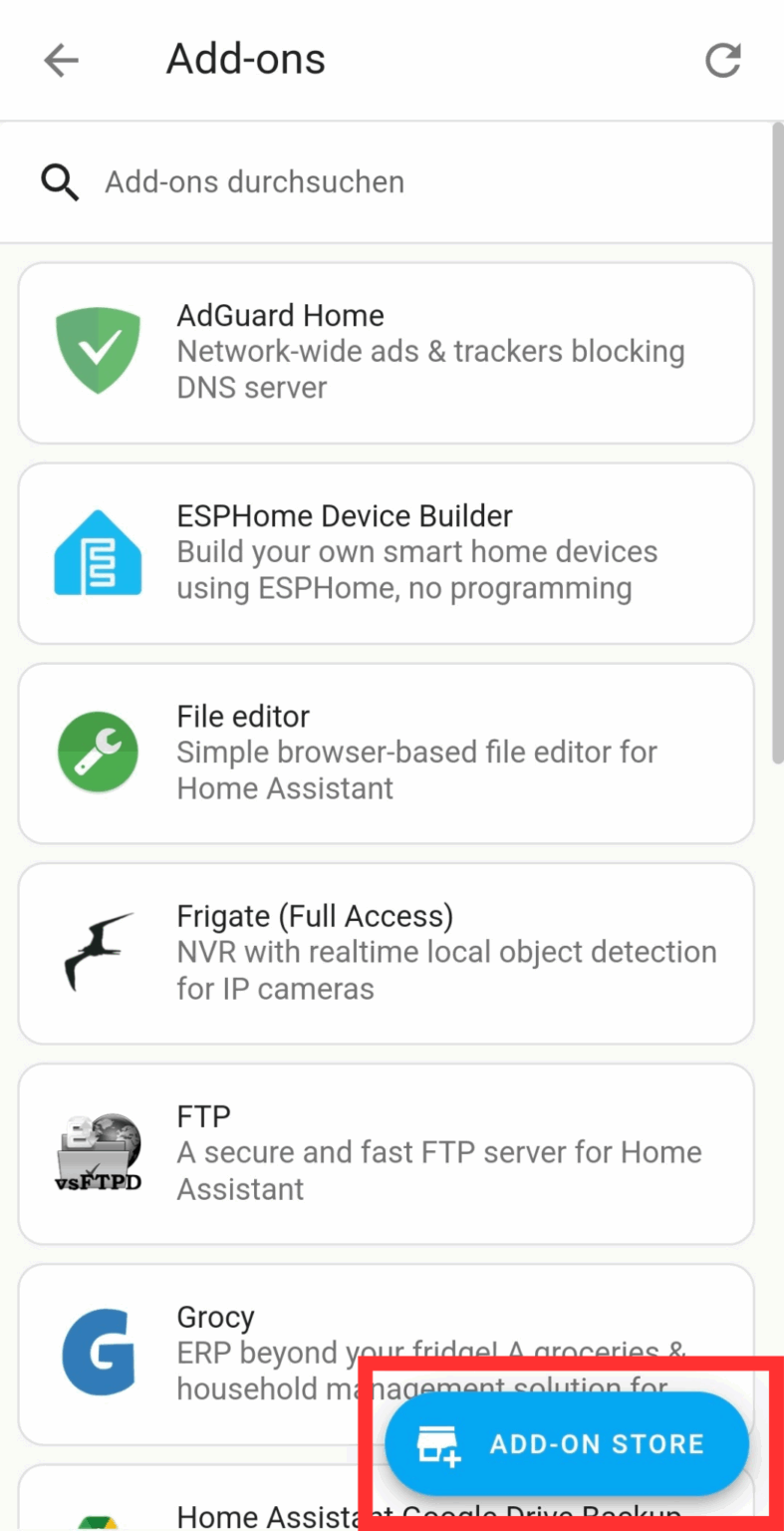Select the Frigate NVR description area

pos(445,969)
